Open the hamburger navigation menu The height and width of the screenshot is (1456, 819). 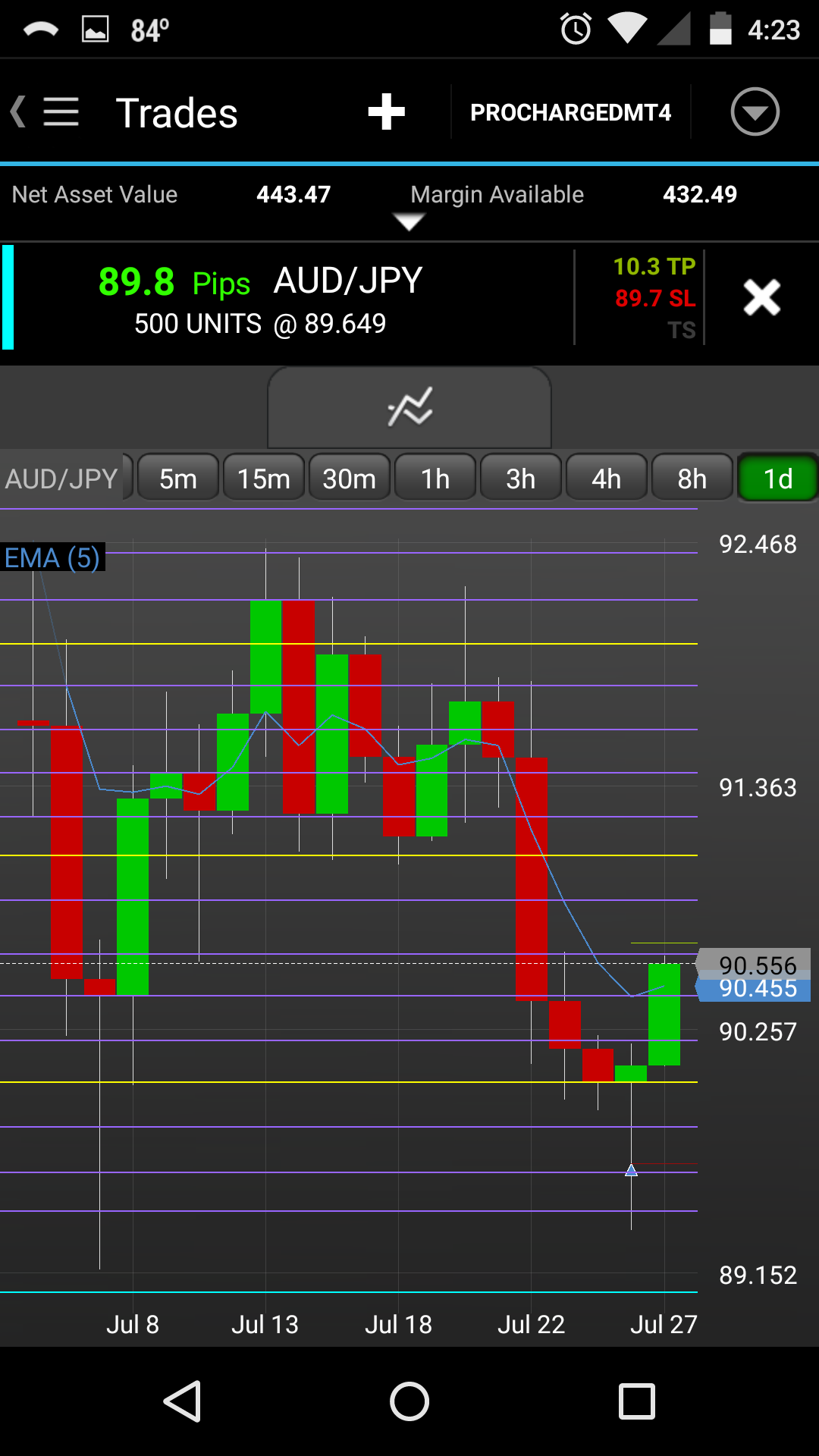61,112
